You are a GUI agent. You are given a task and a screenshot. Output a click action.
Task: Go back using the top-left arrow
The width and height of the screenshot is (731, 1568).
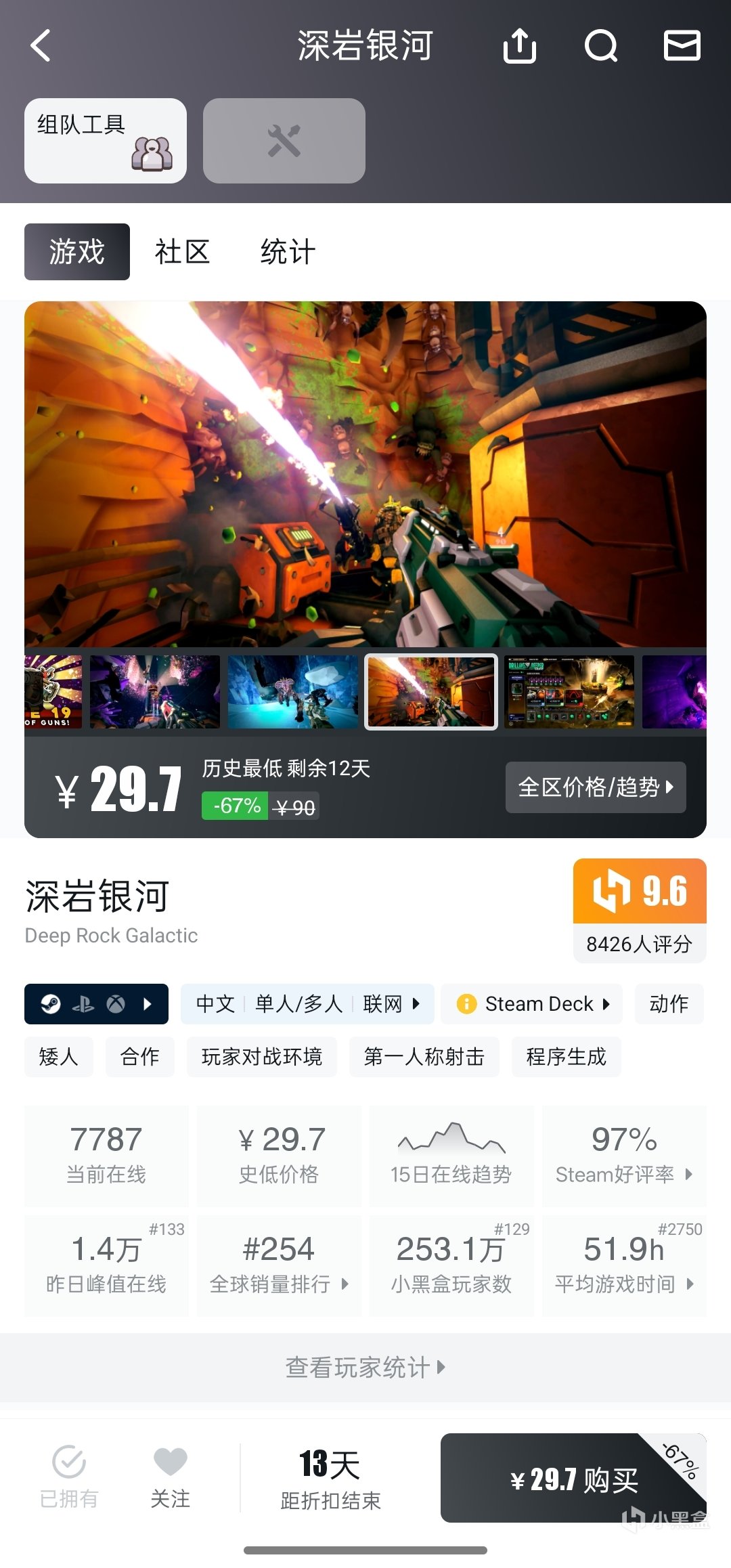(41, 46)
